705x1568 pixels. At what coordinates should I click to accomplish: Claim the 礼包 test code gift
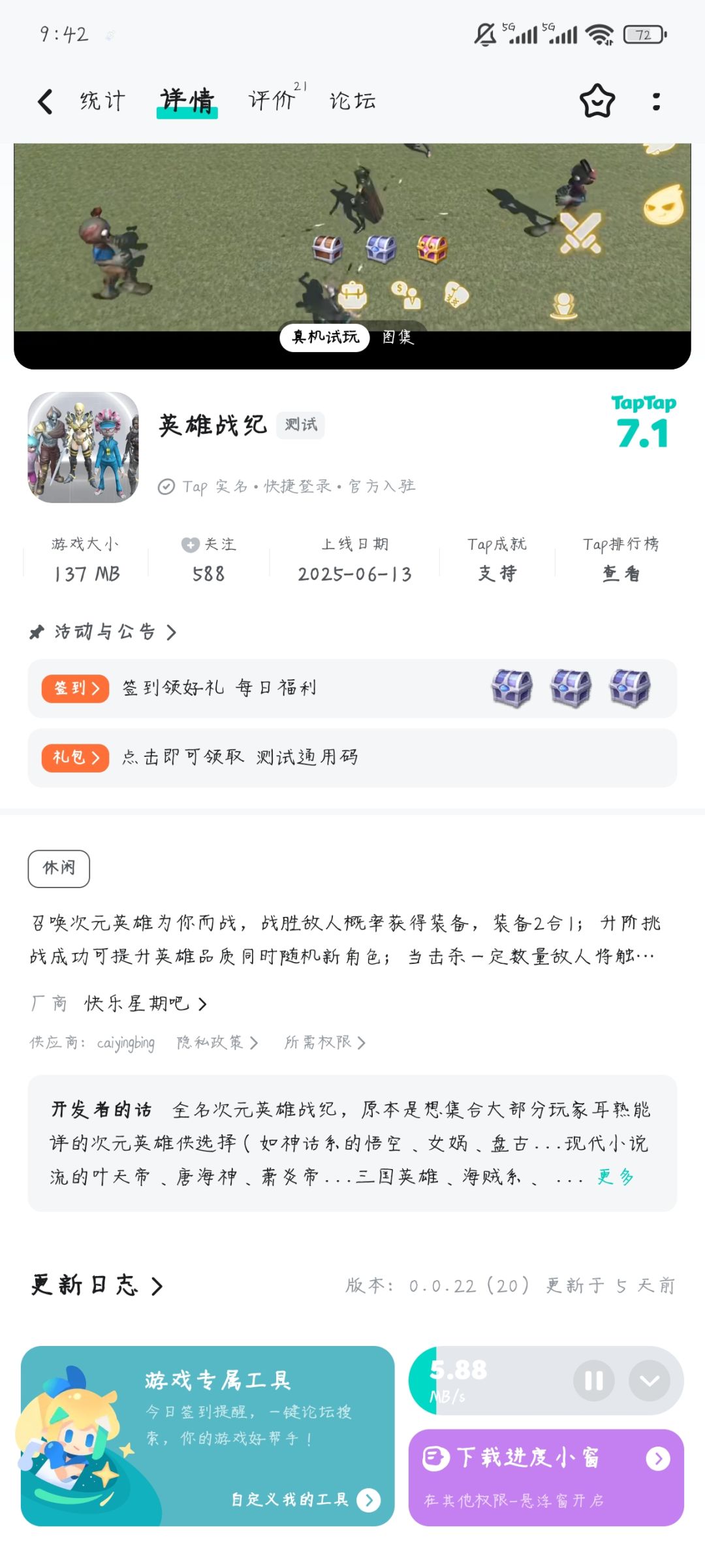(x=352, y=758)
